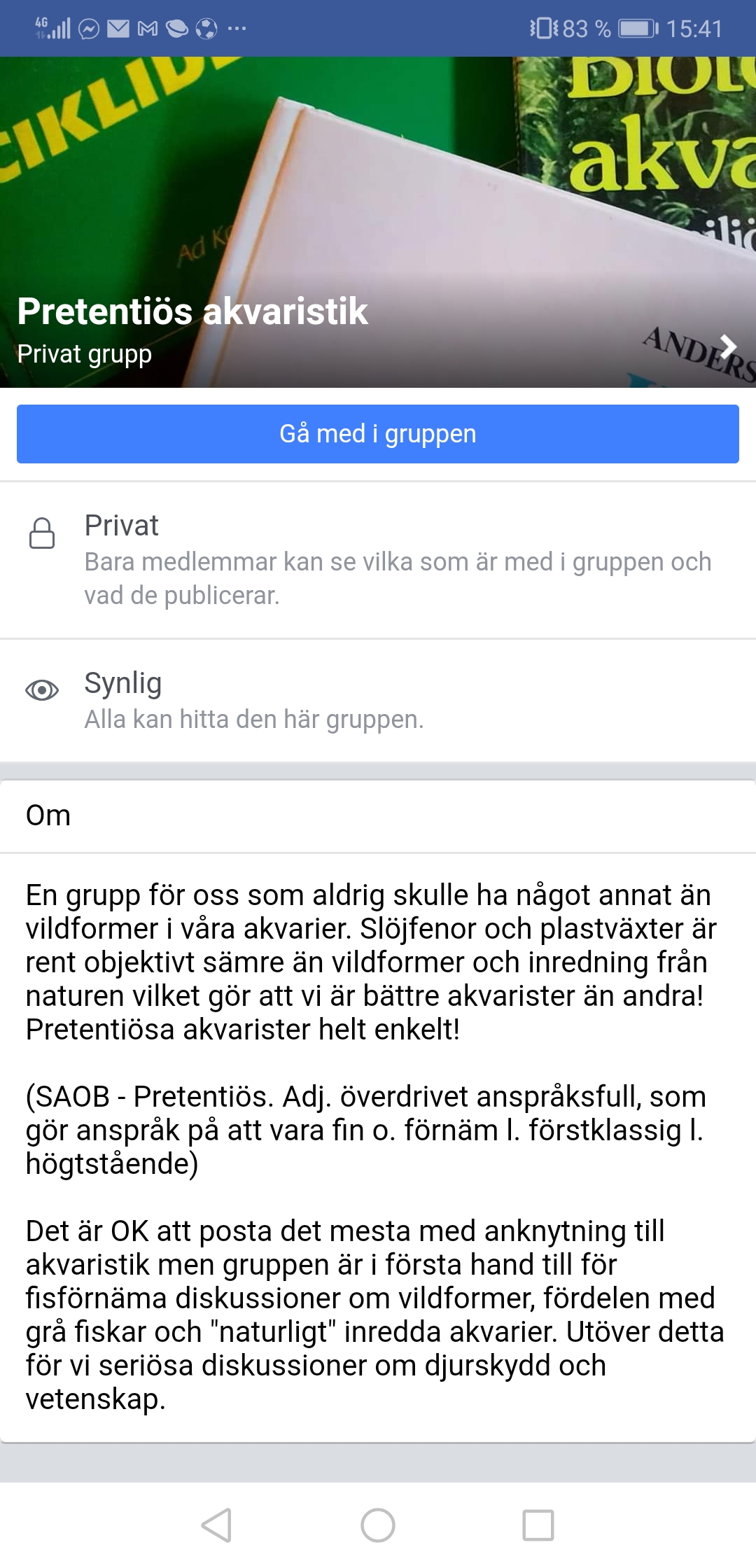756x1568 pixels.
Task: Open the recent apps overview
Action: 538,1525
